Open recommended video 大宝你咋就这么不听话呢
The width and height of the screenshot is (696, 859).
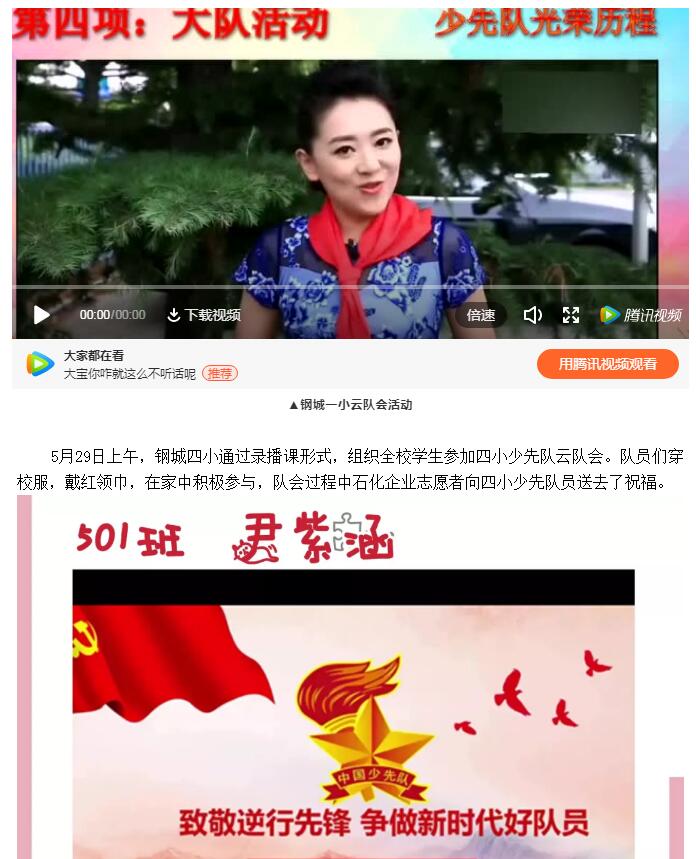click(130, 374)
